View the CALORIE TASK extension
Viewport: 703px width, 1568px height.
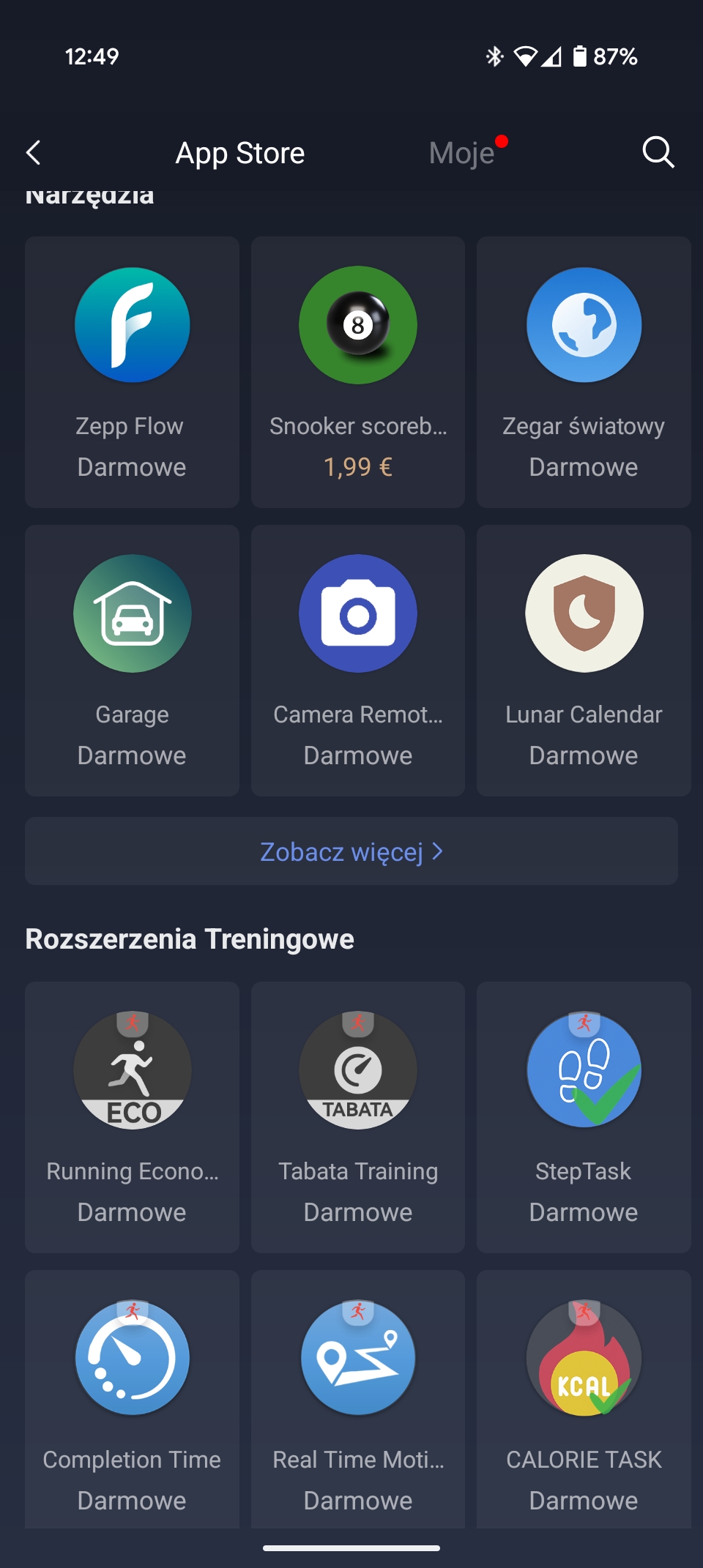click(584, 1399)
